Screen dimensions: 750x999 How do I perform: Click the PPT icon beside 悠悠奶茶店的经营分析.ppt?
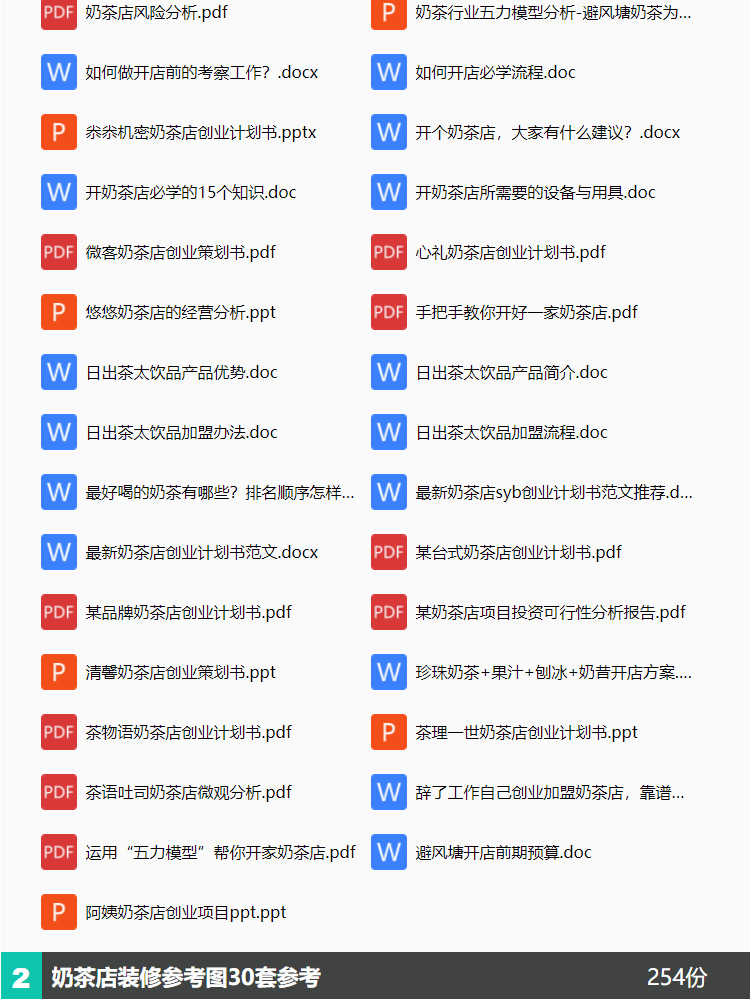(58, 312)
